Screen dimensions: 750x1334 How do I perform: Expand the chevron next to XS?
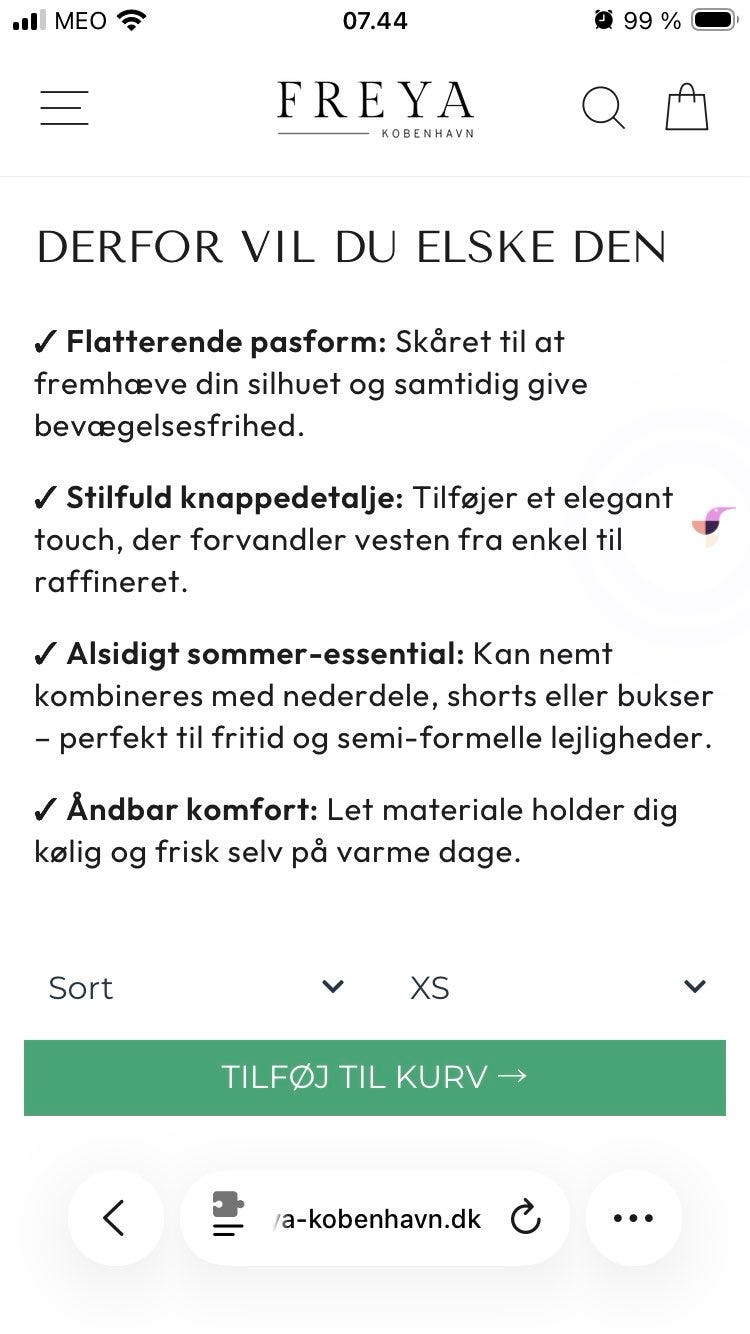[x=694, y=987]
